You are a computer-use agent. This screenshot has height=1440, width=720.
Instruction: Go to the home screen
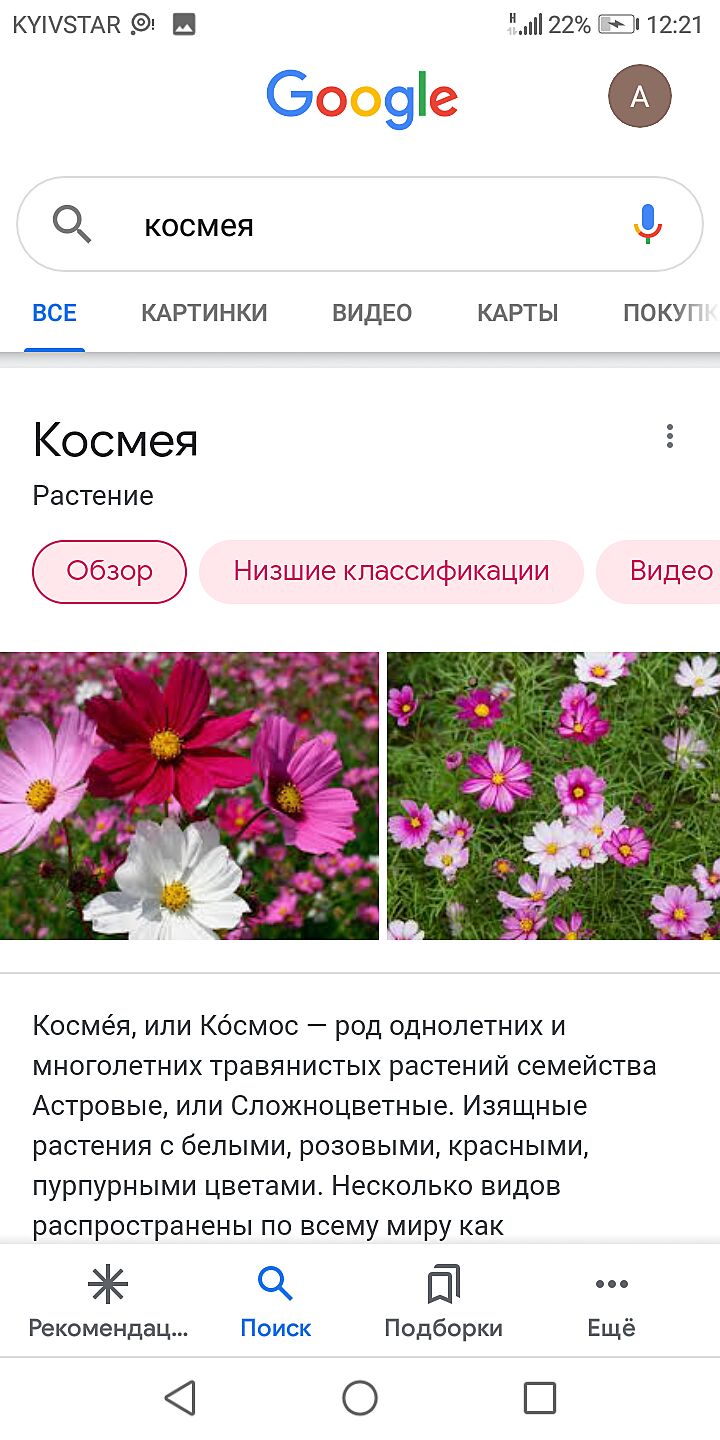pos(360,1397)
